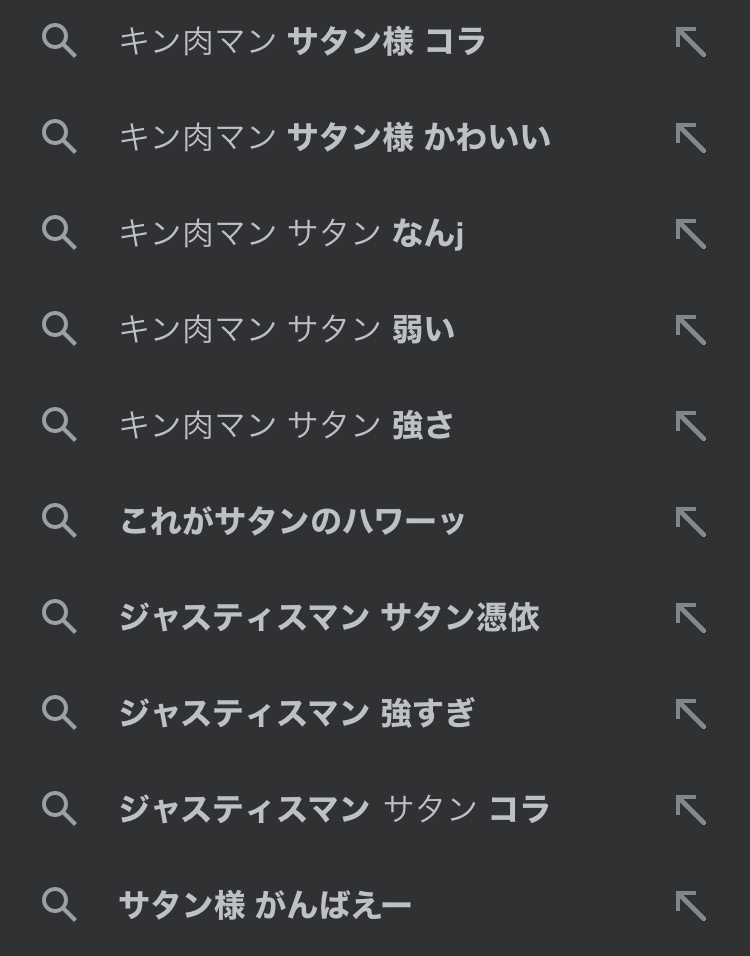Open suggestion キン肉マン サタン様 かわいい
This screenshot has height=956, width=750.
(x=375, y=137)
